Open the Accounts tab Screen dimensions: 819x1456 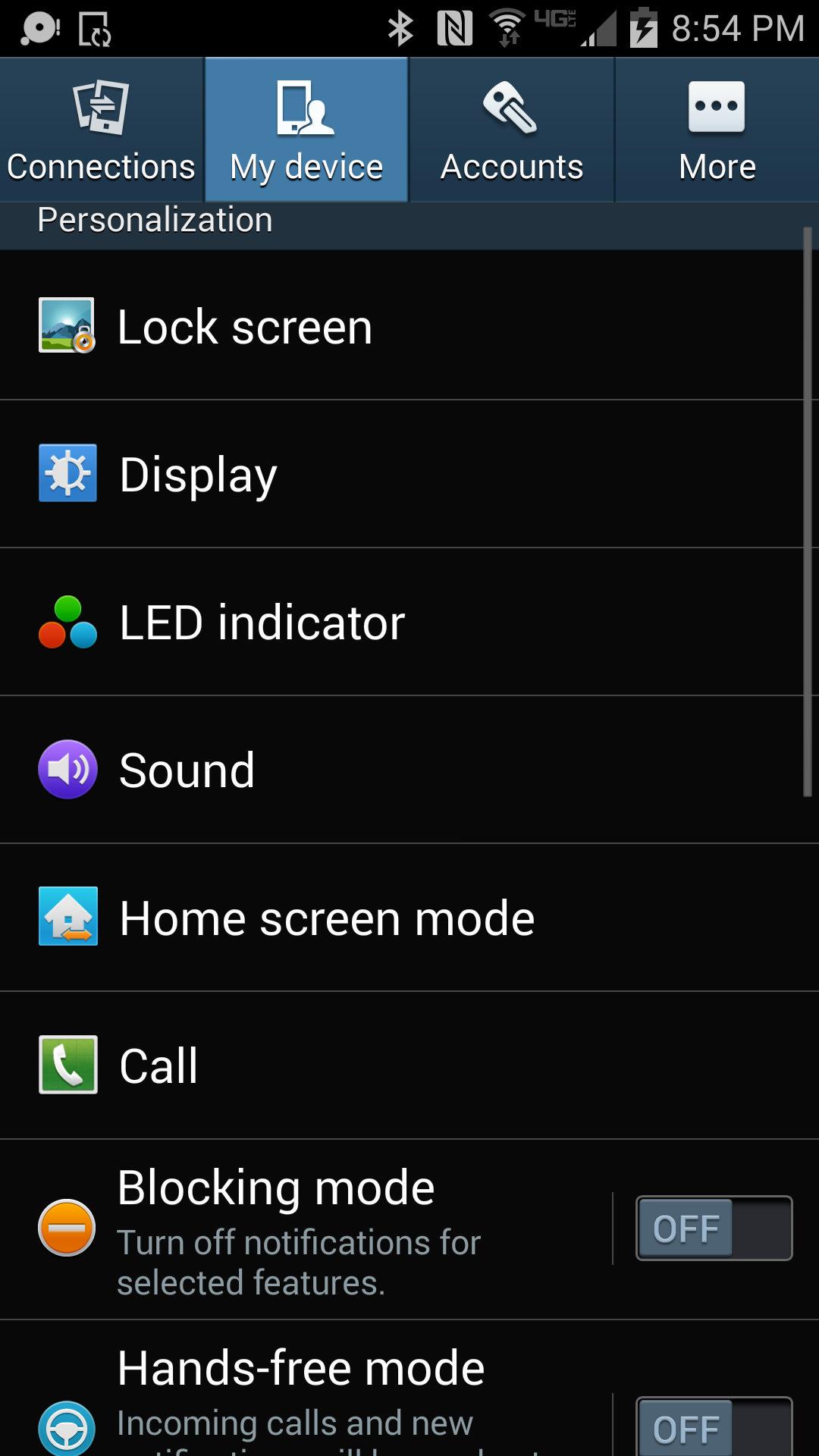pyautogui.click(x=511, y=129)
